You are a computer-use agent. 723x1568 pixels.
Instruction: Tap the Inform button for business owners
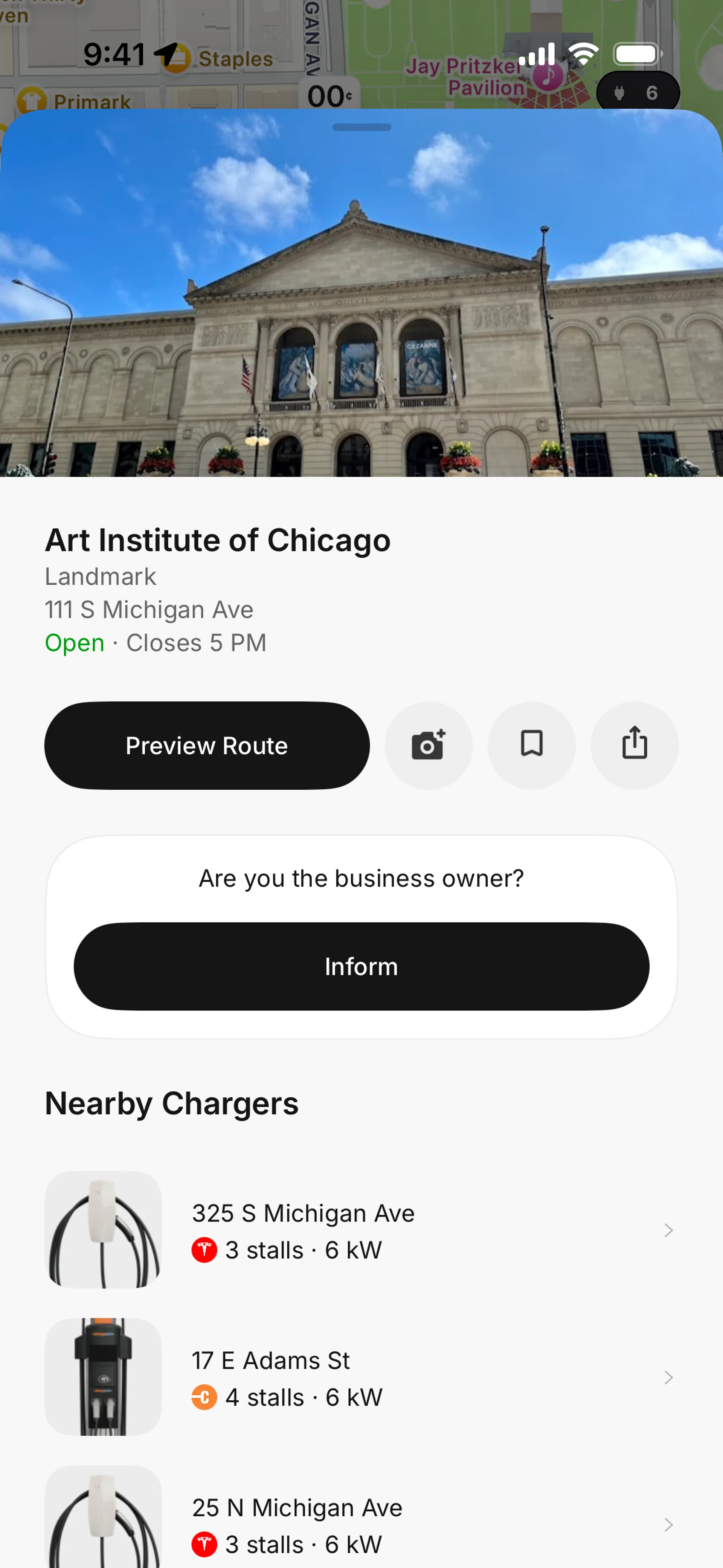[361, 966]
